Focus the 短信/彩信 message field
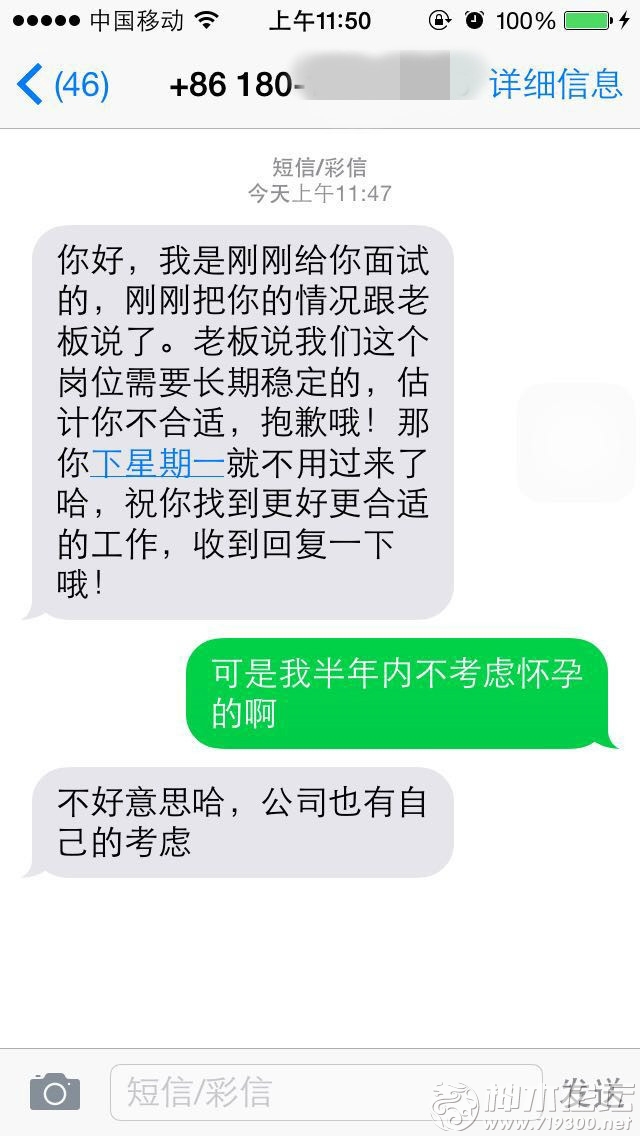This screenshot has height=1136, width=640. [325, 1092]
